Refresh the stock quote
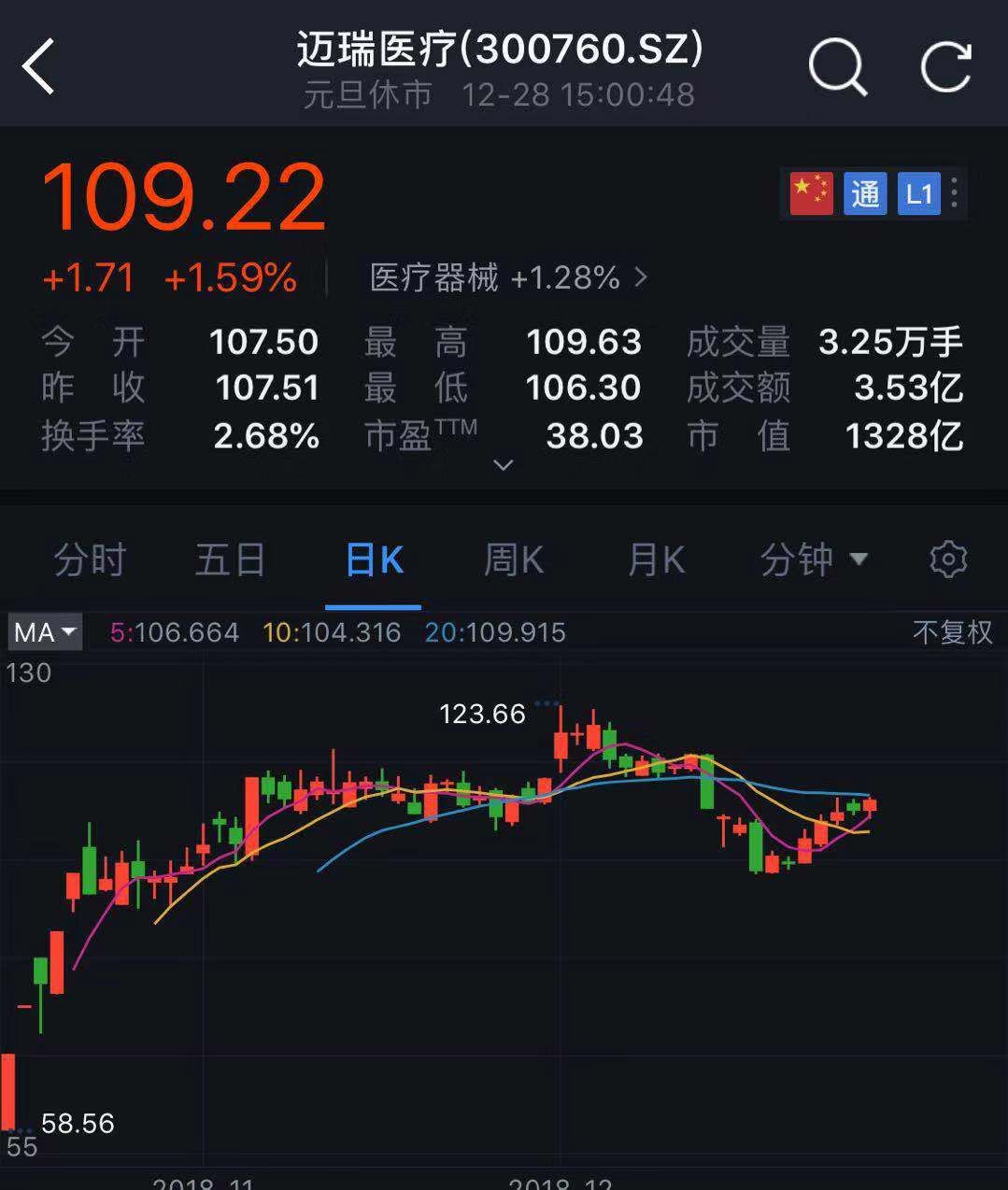 tap(945, 67)
